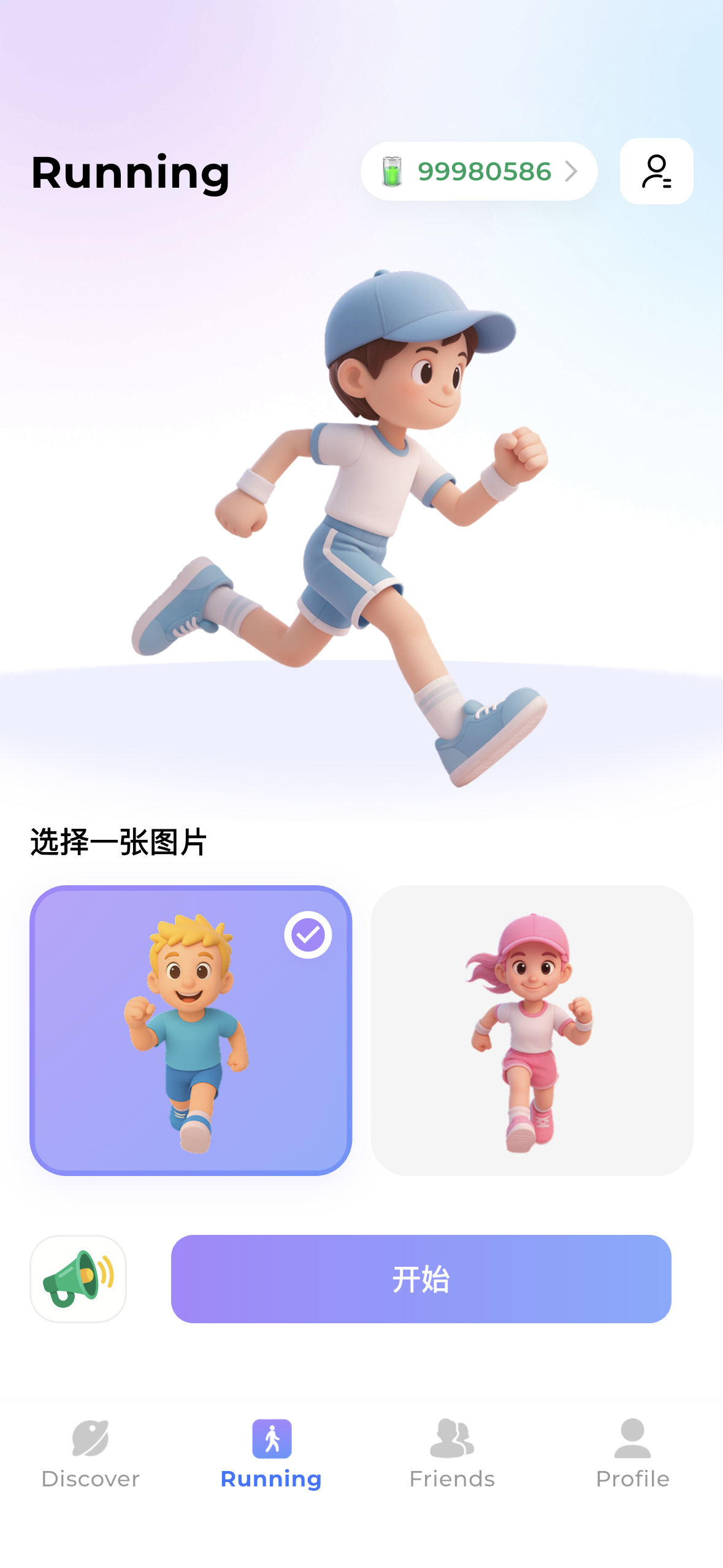Open the 99980586 energy balance
Screen dimensions: 723x1568
(478, 171)
